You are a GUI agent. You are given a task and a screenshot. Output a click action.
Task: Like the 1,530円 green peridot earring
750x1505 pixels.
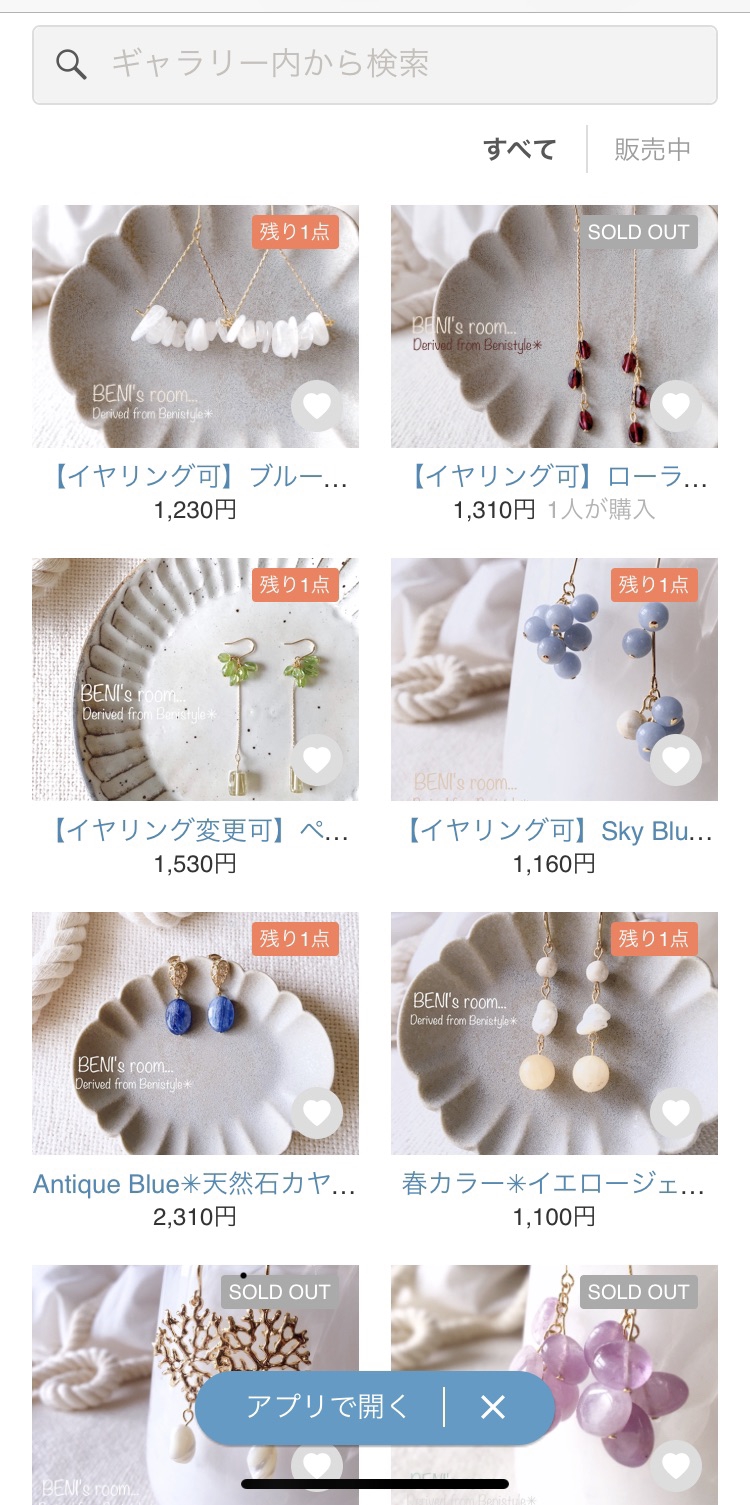tap(317, 760)
